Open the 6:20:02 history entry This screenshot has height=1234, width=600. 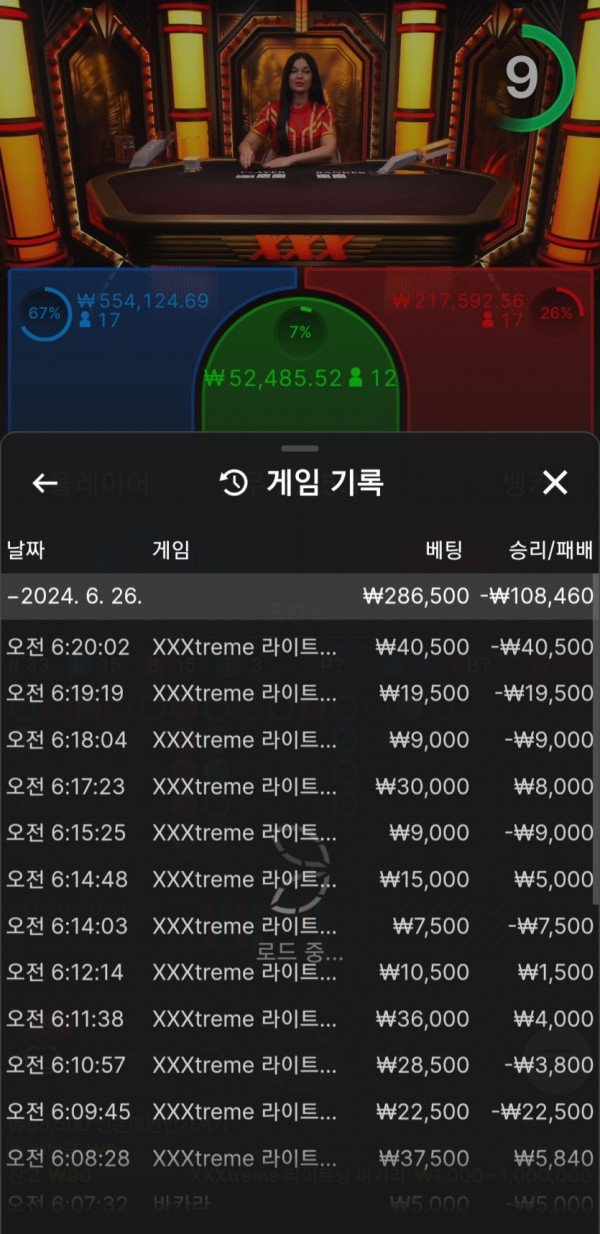300,647
